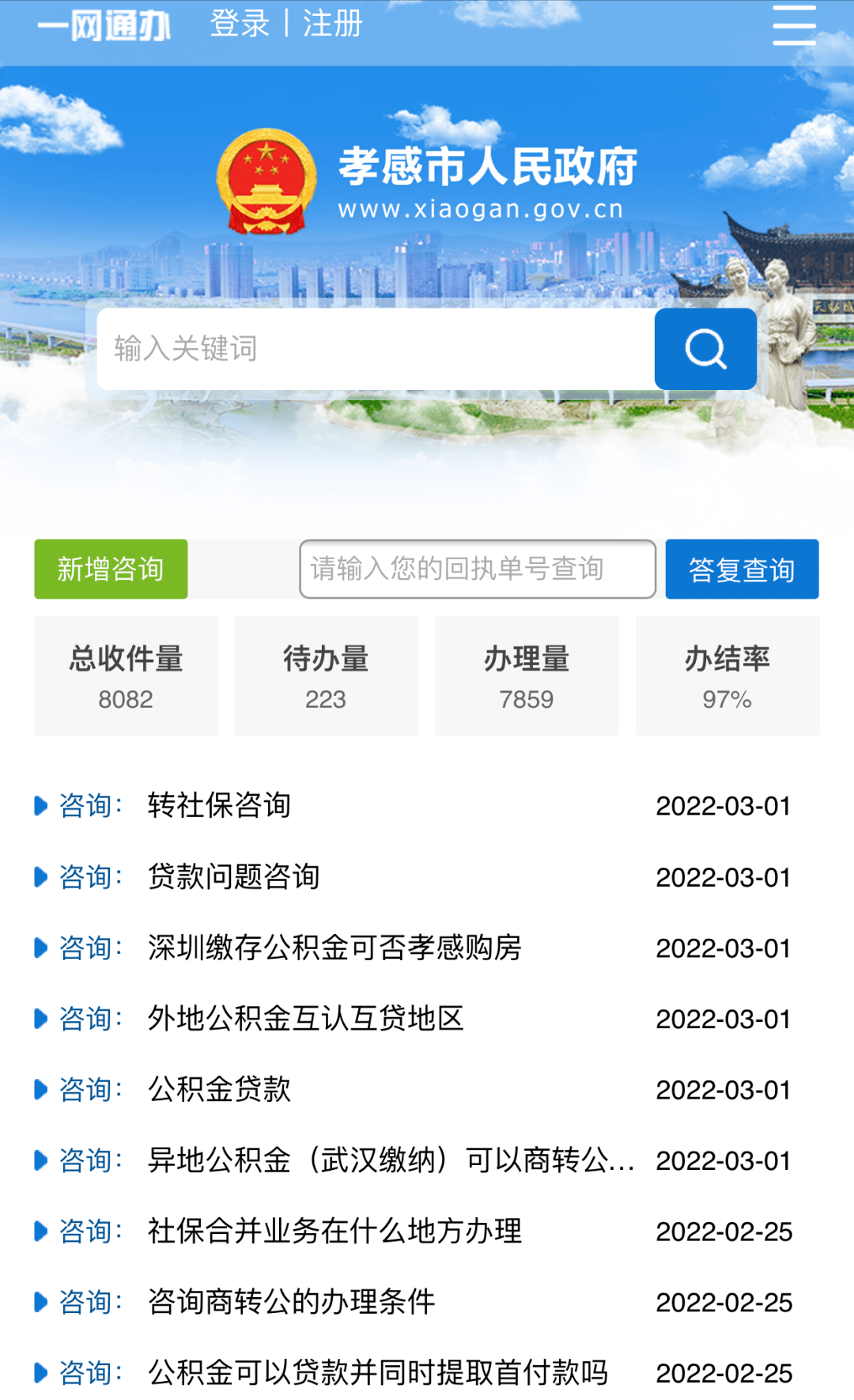The height and width of the screenshot is (1400, 854).
Task: Open the 贷款问题咨询 consultation
Action: 233,876
